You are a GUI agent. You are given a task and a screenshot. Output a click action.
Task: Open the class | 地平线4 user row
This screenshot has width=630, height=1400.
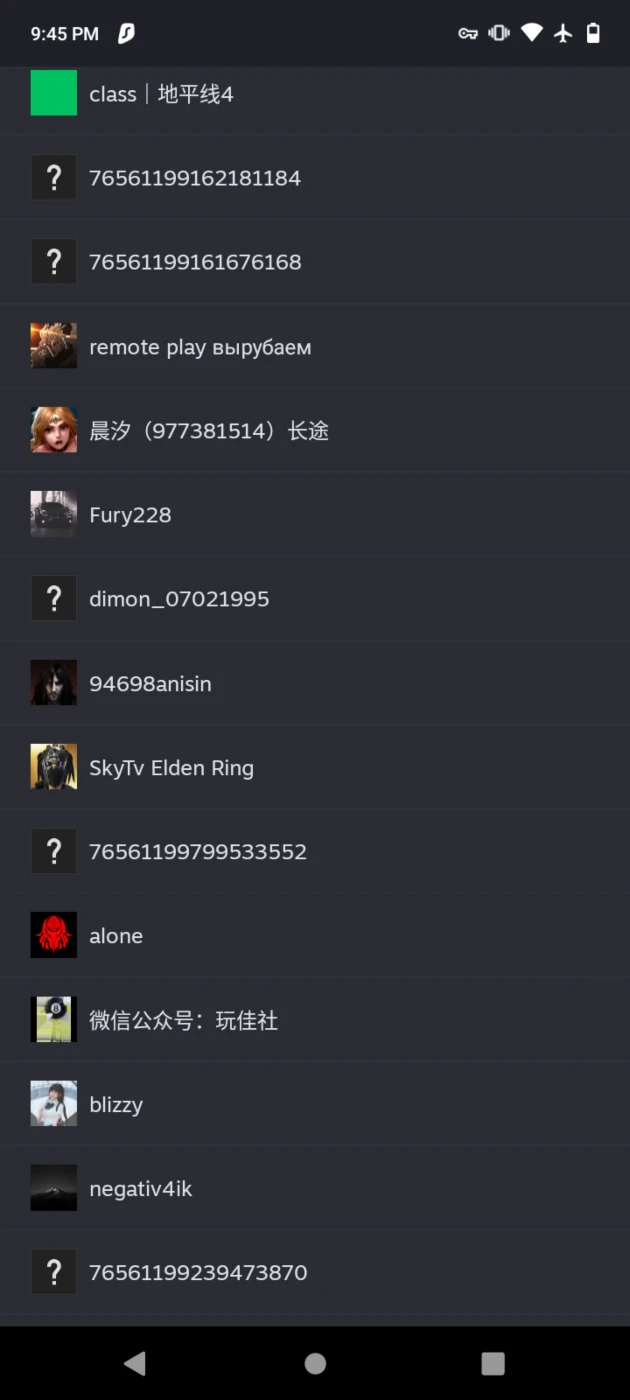point(315,94)
